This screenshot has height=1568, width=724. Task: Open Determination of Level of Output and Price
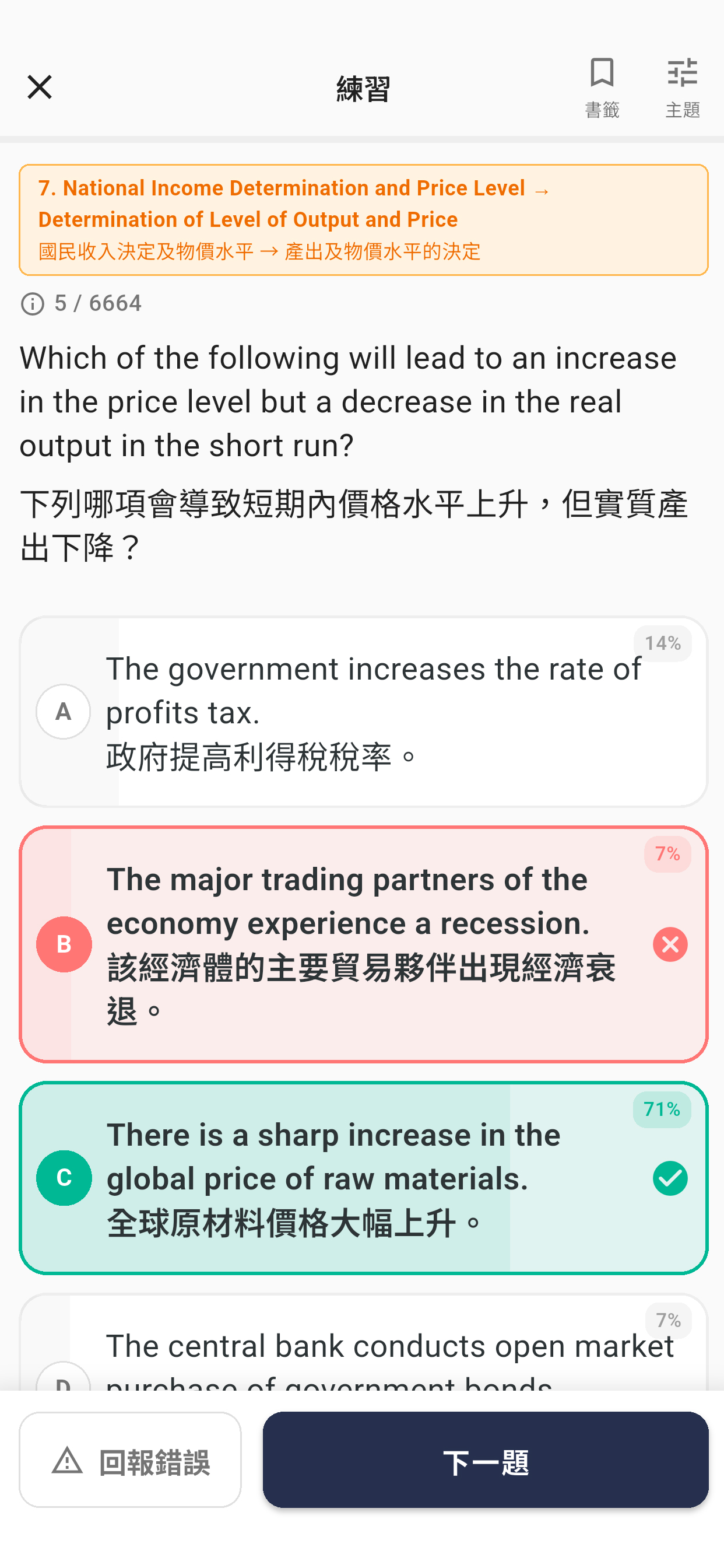pyautogui.click(x=247, y=219)
